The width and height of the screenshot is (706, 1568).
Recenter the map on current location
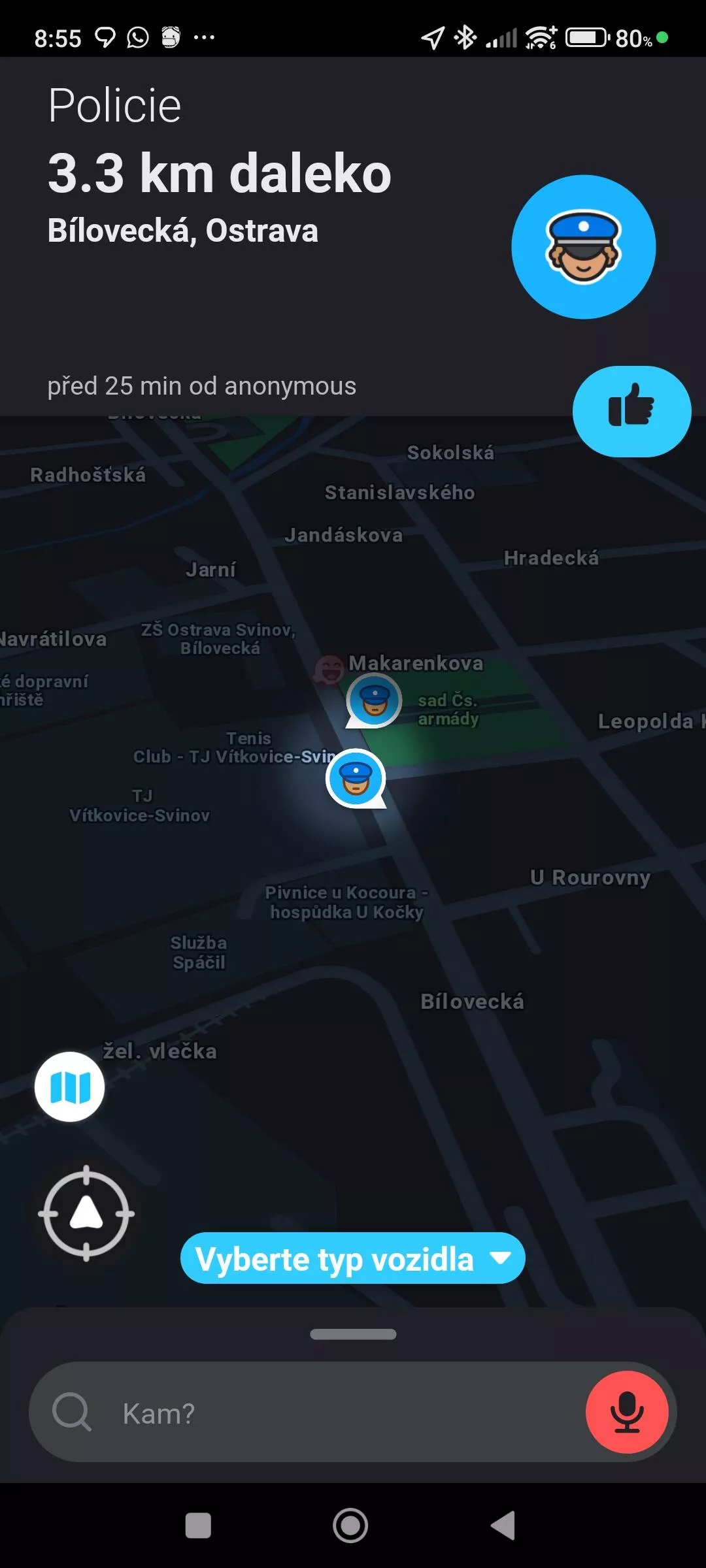[86, 1213]
